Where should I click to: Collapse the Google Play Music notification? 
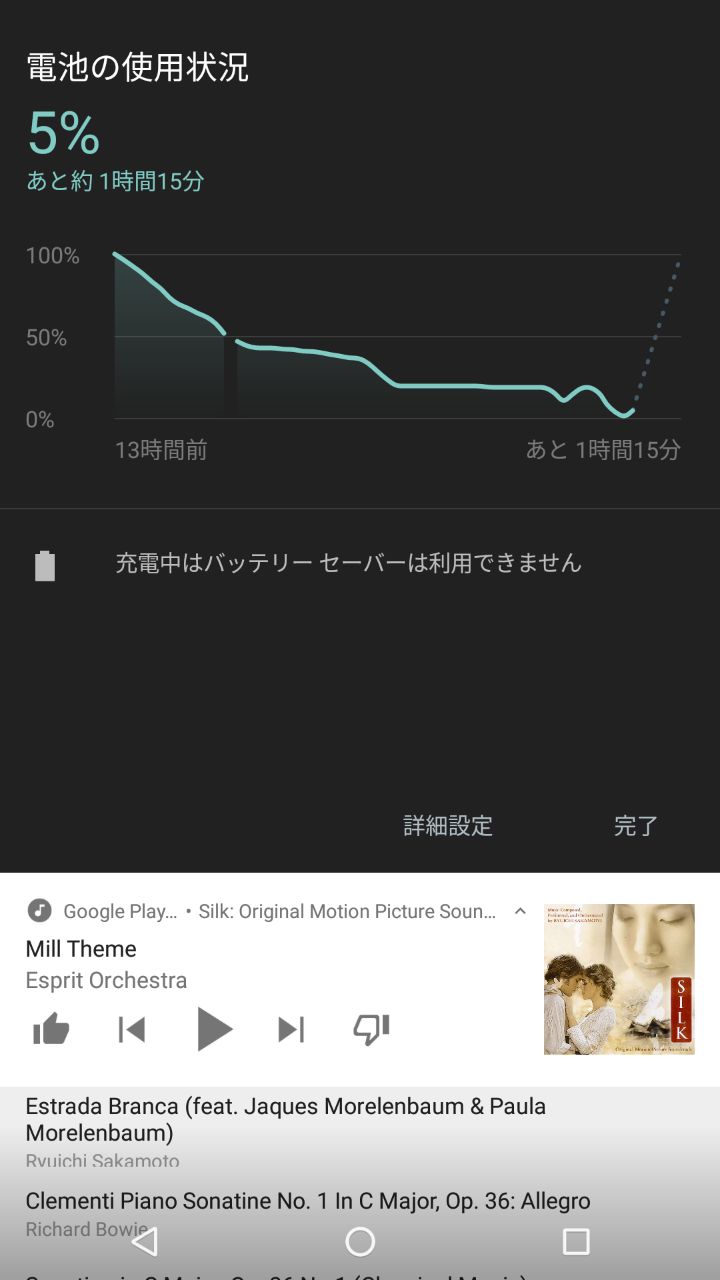click(520, 911)
